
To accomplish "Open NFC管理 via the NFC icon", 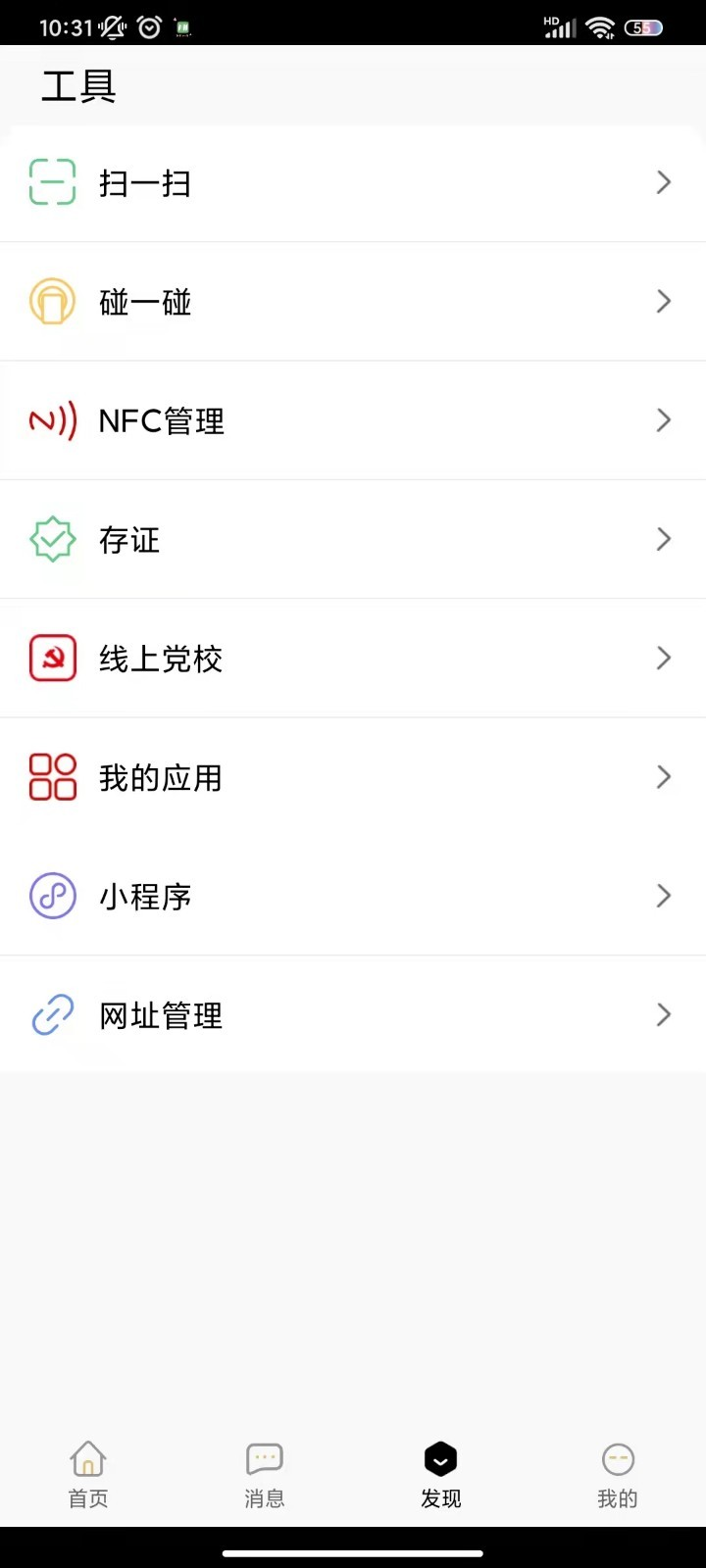I will pos(52,420).
